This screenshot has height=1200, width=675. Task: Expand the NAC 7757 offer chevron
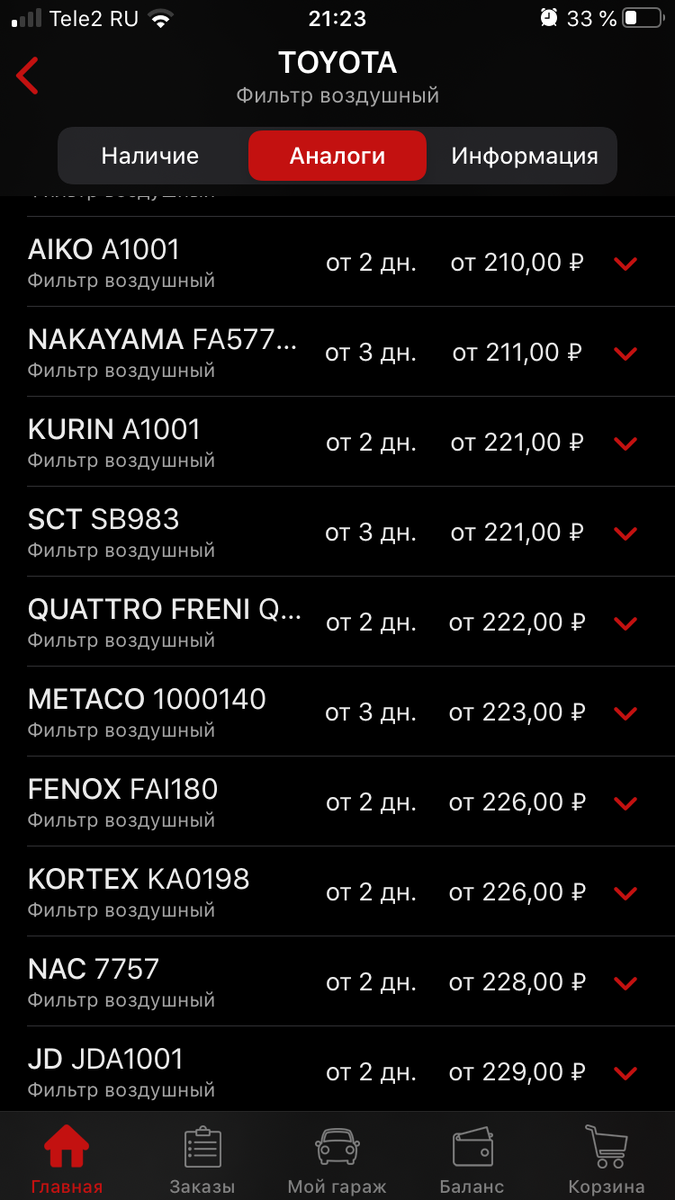pyautogui.click(x=625, y=983)
